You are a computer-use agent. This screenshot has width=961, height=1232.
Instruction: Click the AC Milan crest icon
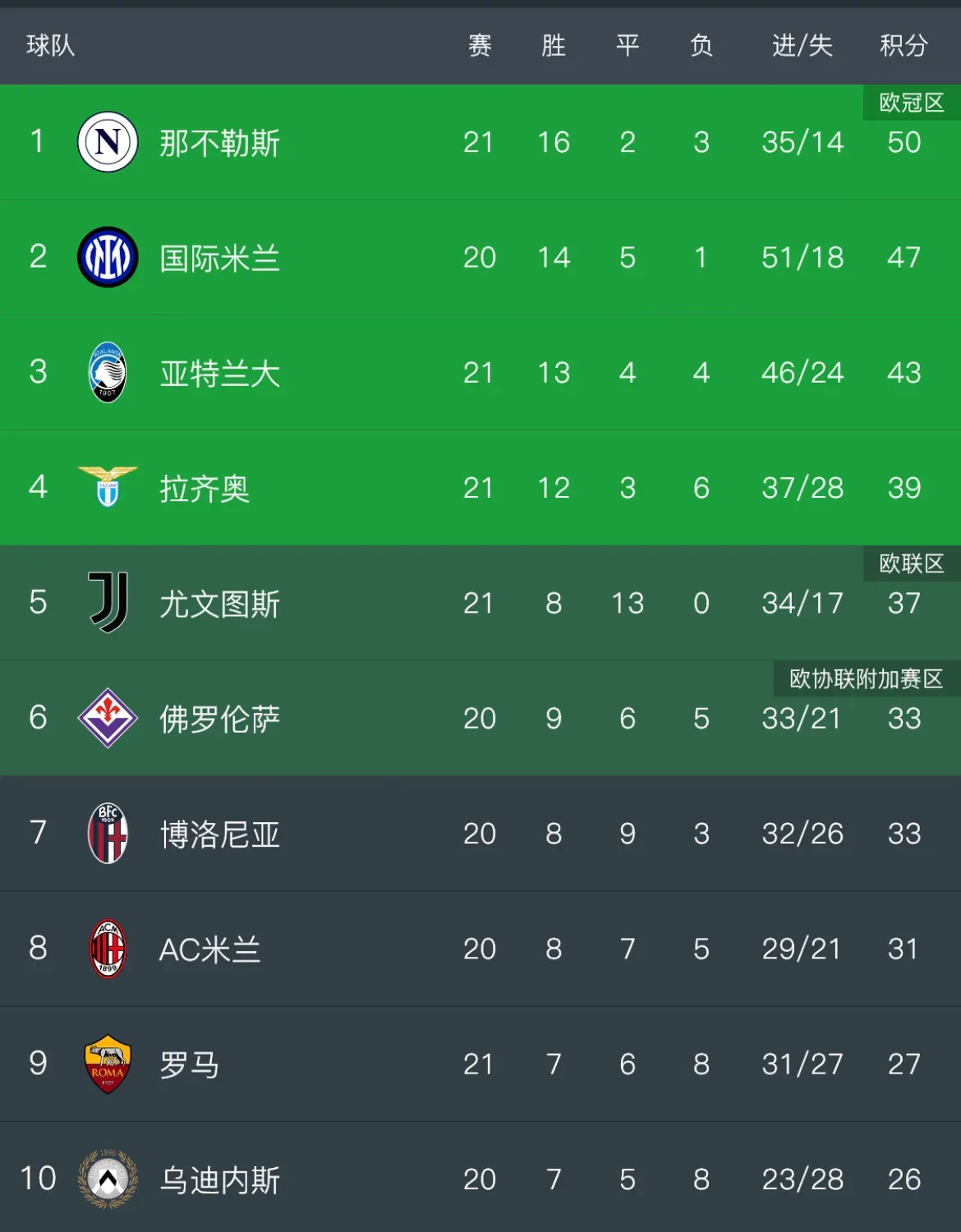pos(106,949)
